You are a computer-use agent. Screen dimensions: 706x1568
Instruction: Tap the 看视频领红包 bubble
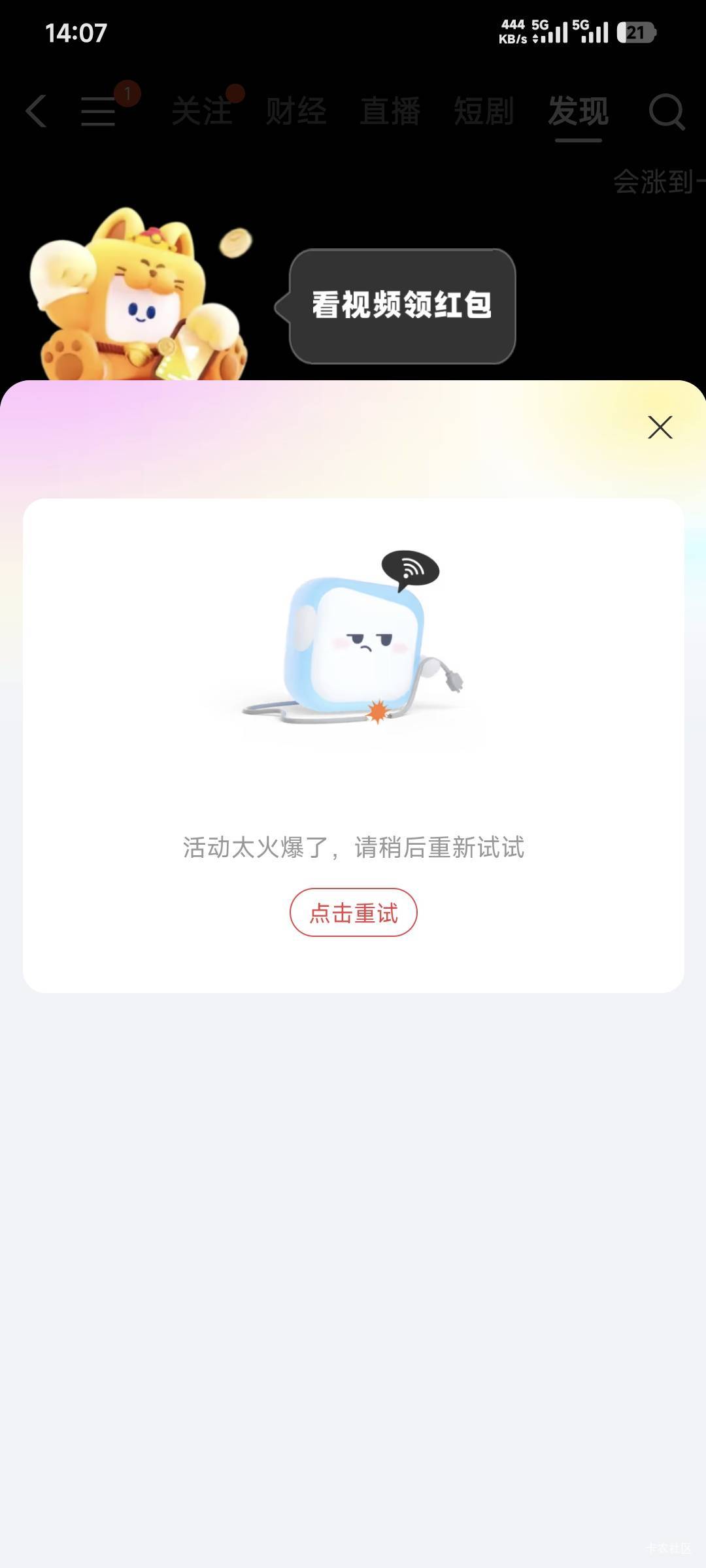pyautogui.click(x=401, y=306)
